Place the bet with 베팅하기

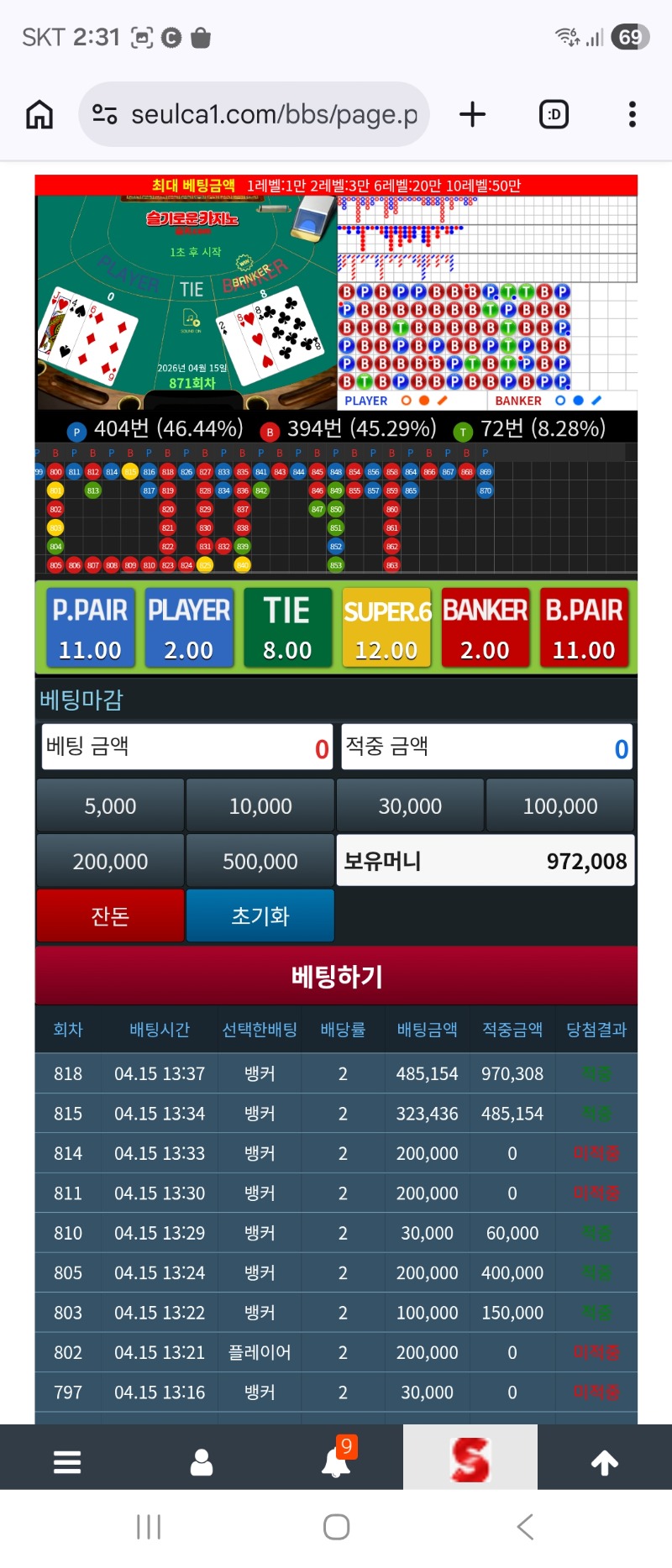coord(336,976)
